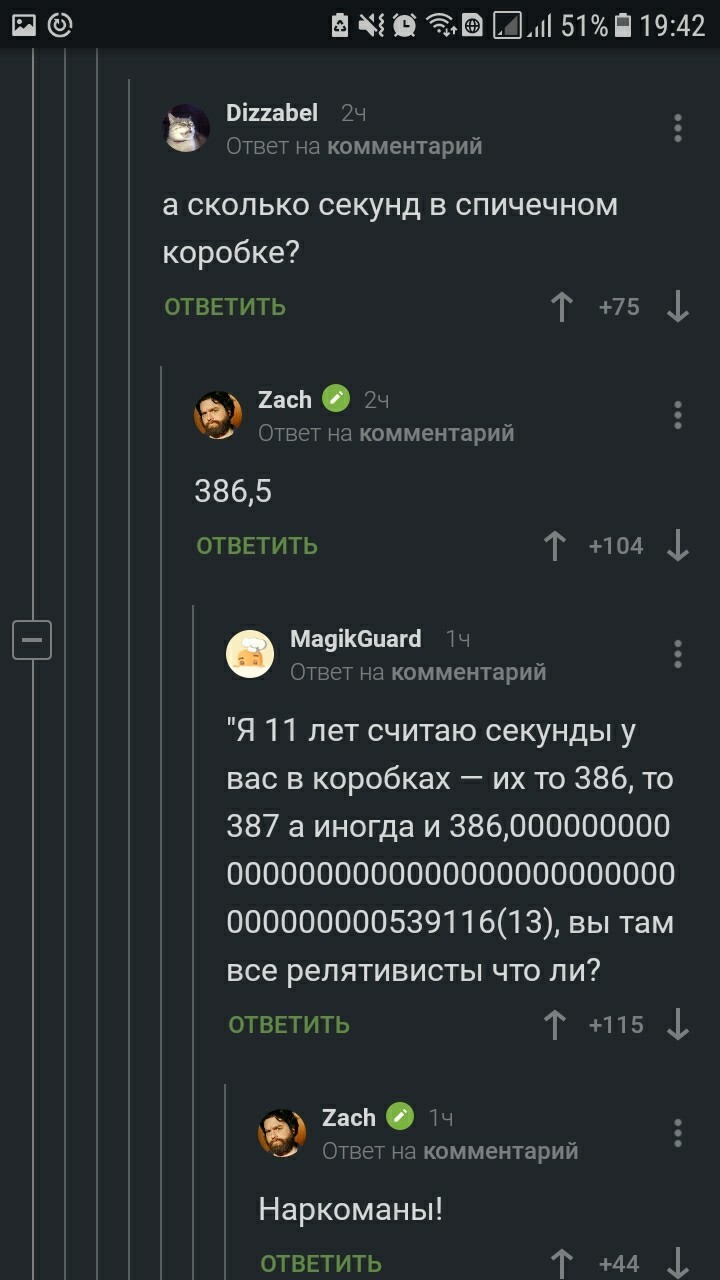Open overflow menu on Zach's 386,5 comment
This screenshot has height=1280, width=720.
coord(678,414)
